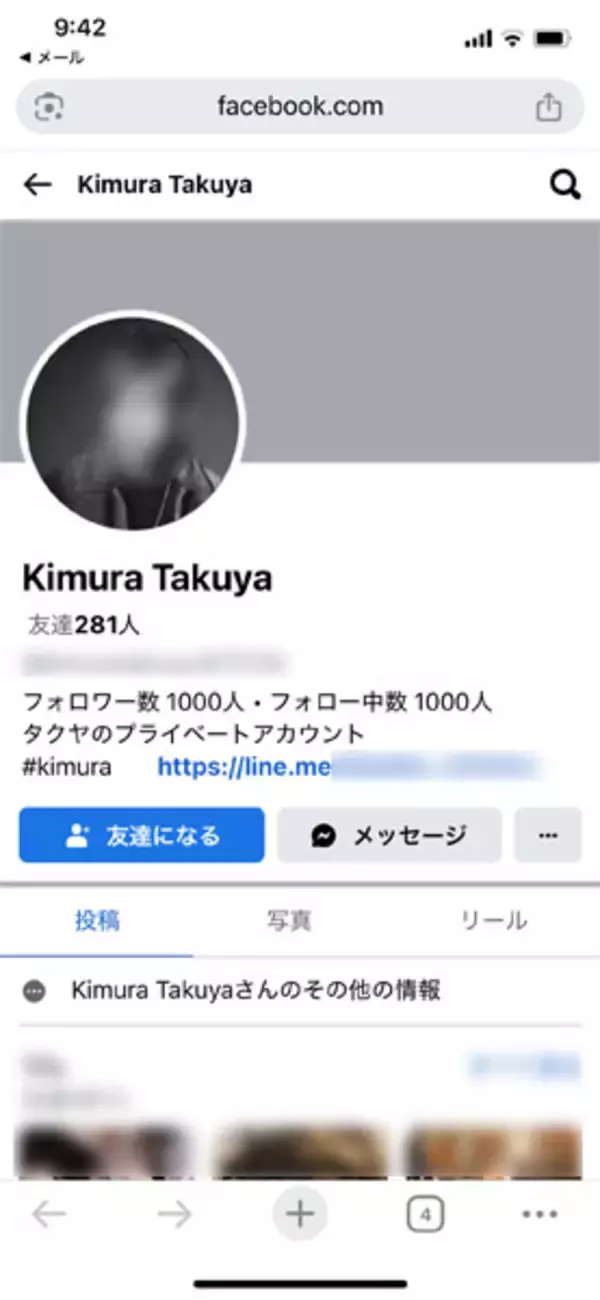This screenshot has height=1300, width=600.
Task: Return to the メール app
Action: (x=52, y=58)
